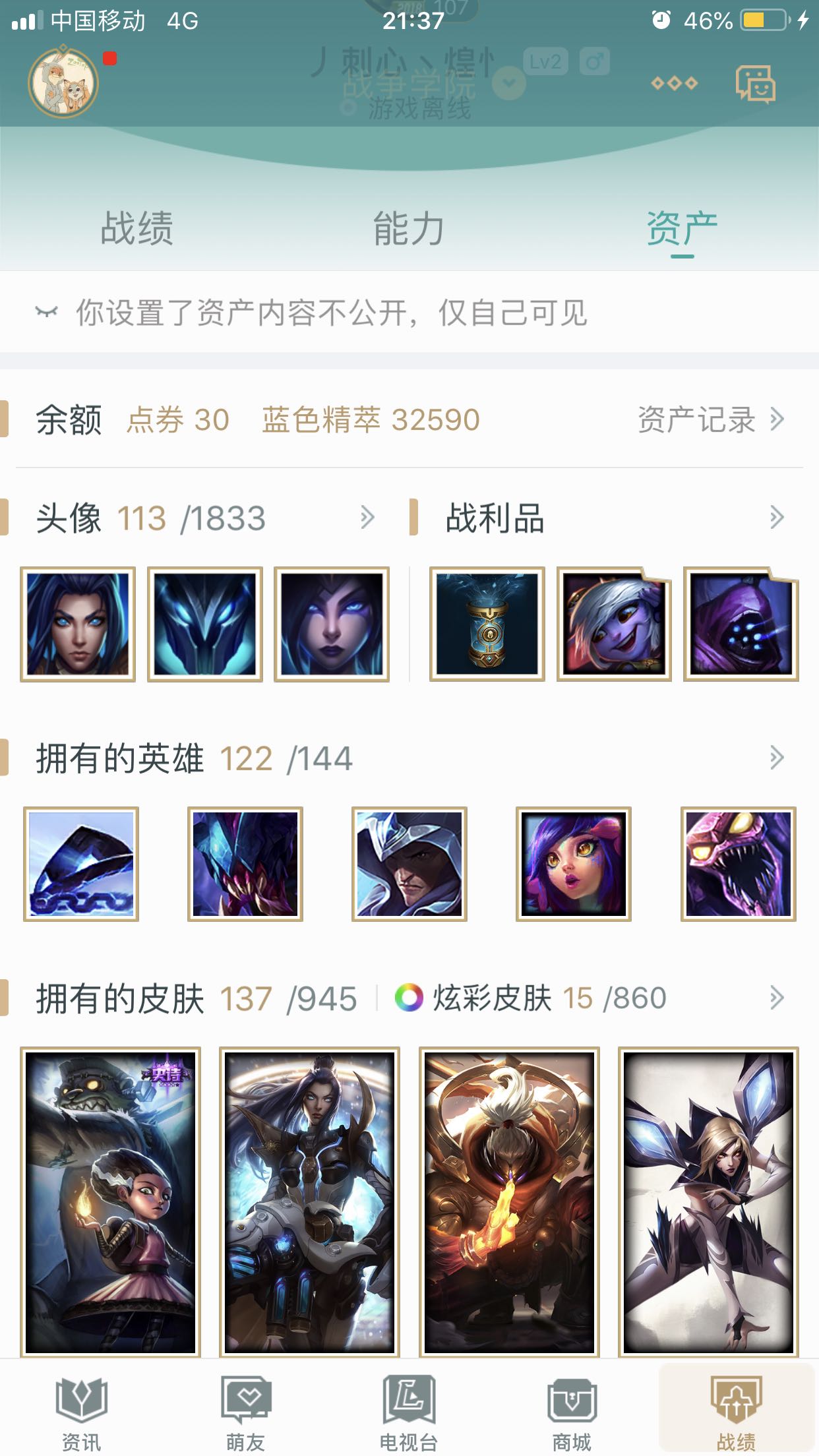819x1456 pixels.
Task: Expand the 战利品 loot section
Action: pos(777,518)
